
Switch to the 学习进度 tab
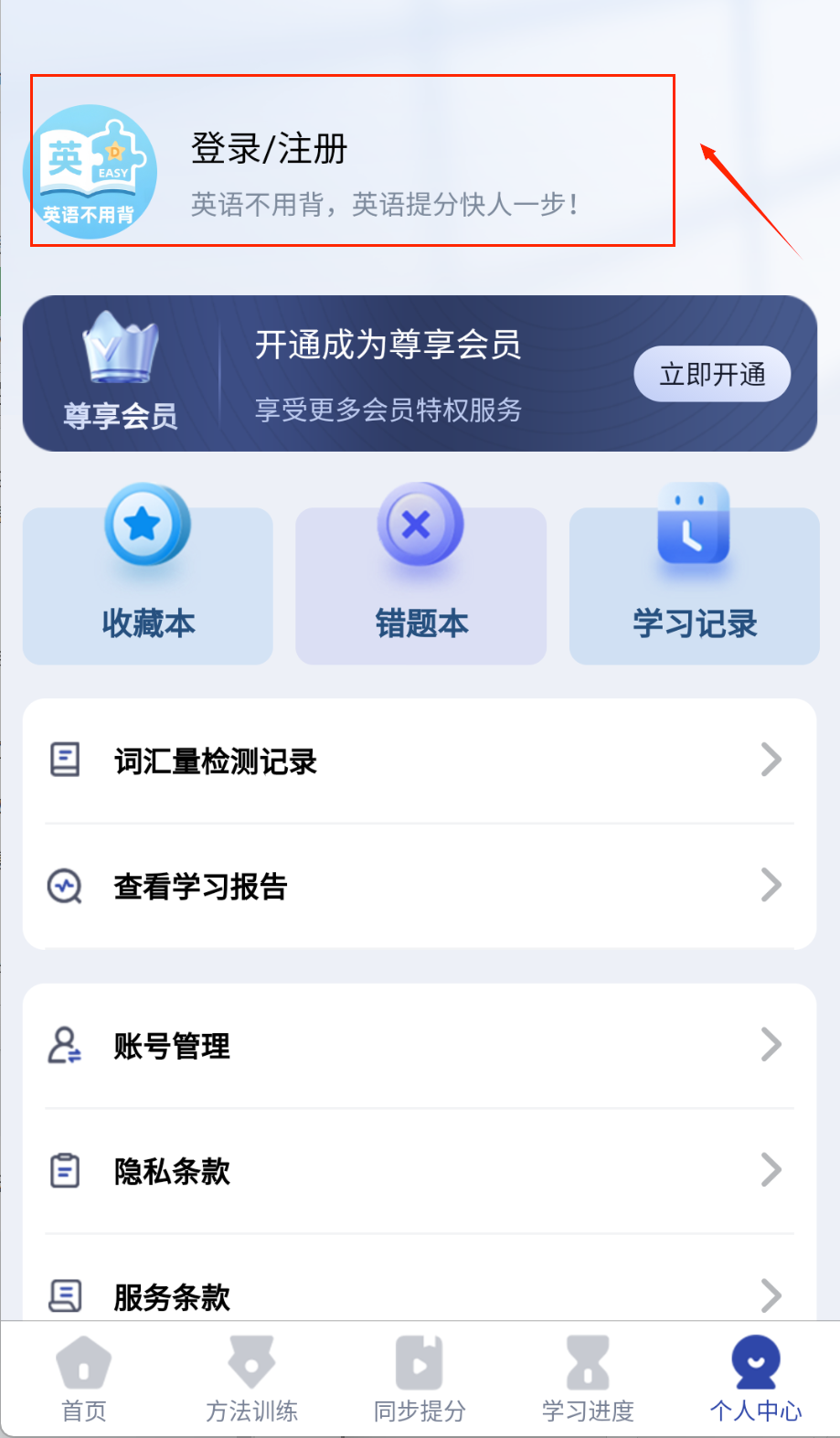pos(588,1379)
